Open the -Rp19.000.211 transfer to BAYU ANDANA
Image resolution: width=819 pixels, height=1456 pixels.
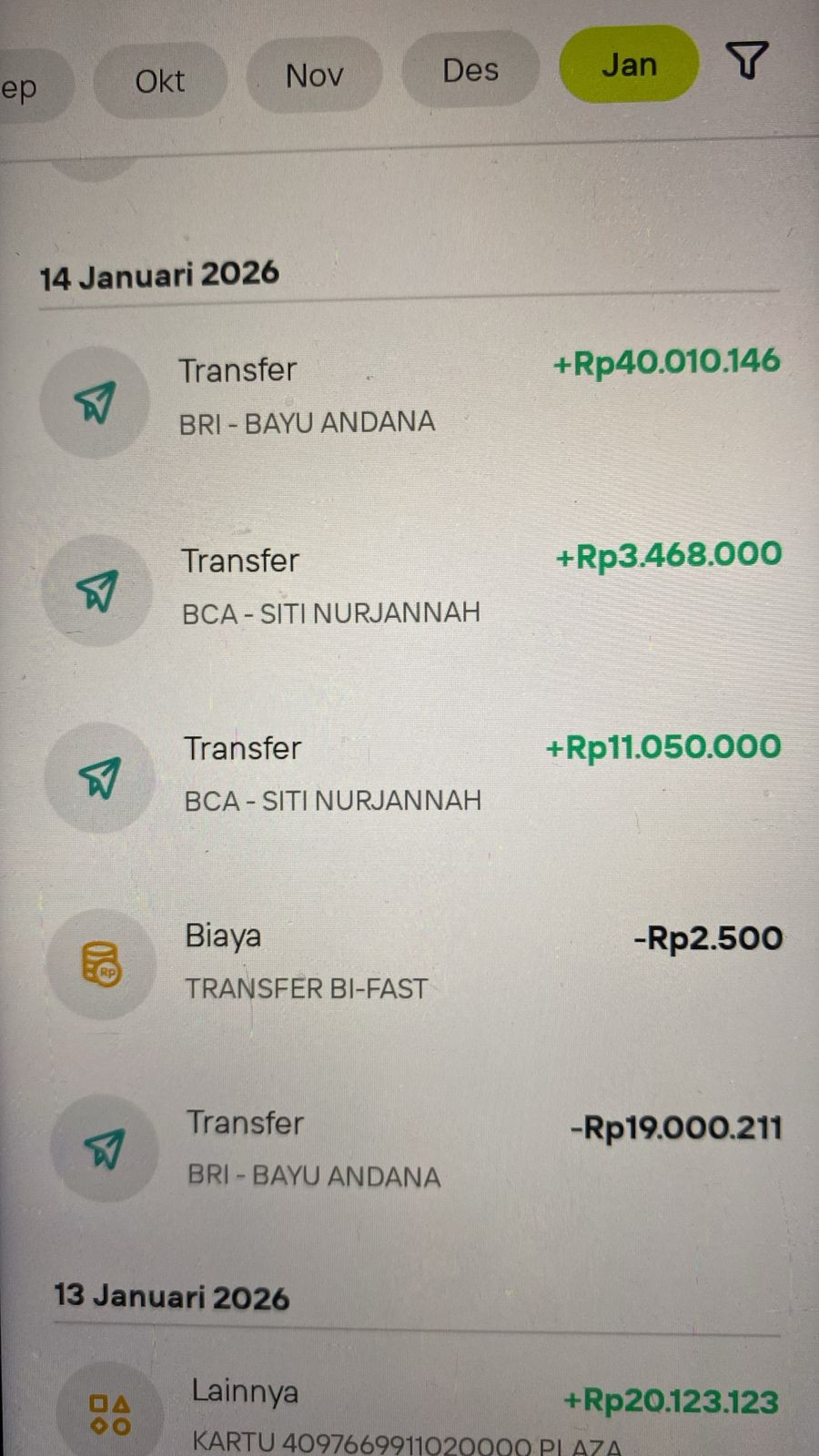(417, 1149)
